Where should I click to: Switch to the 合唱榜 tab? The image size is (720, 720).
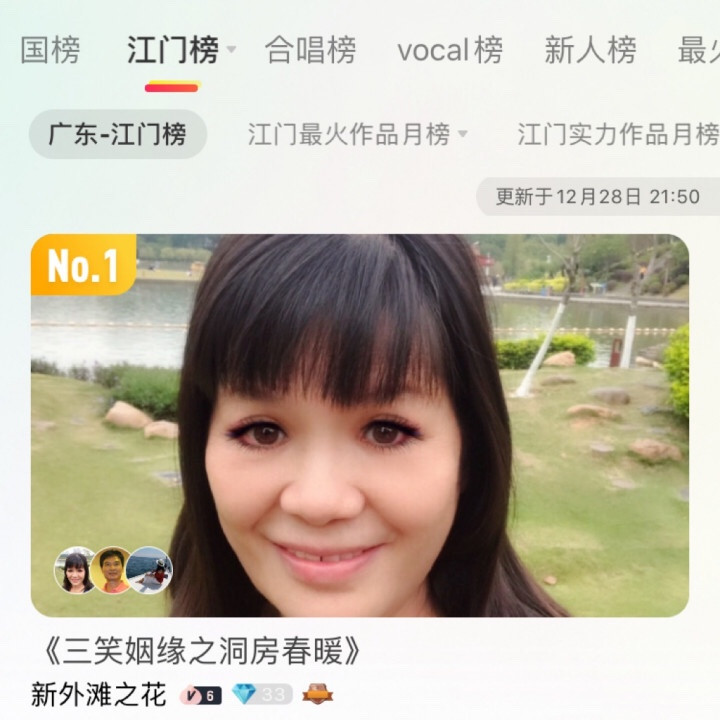(310, 50)
